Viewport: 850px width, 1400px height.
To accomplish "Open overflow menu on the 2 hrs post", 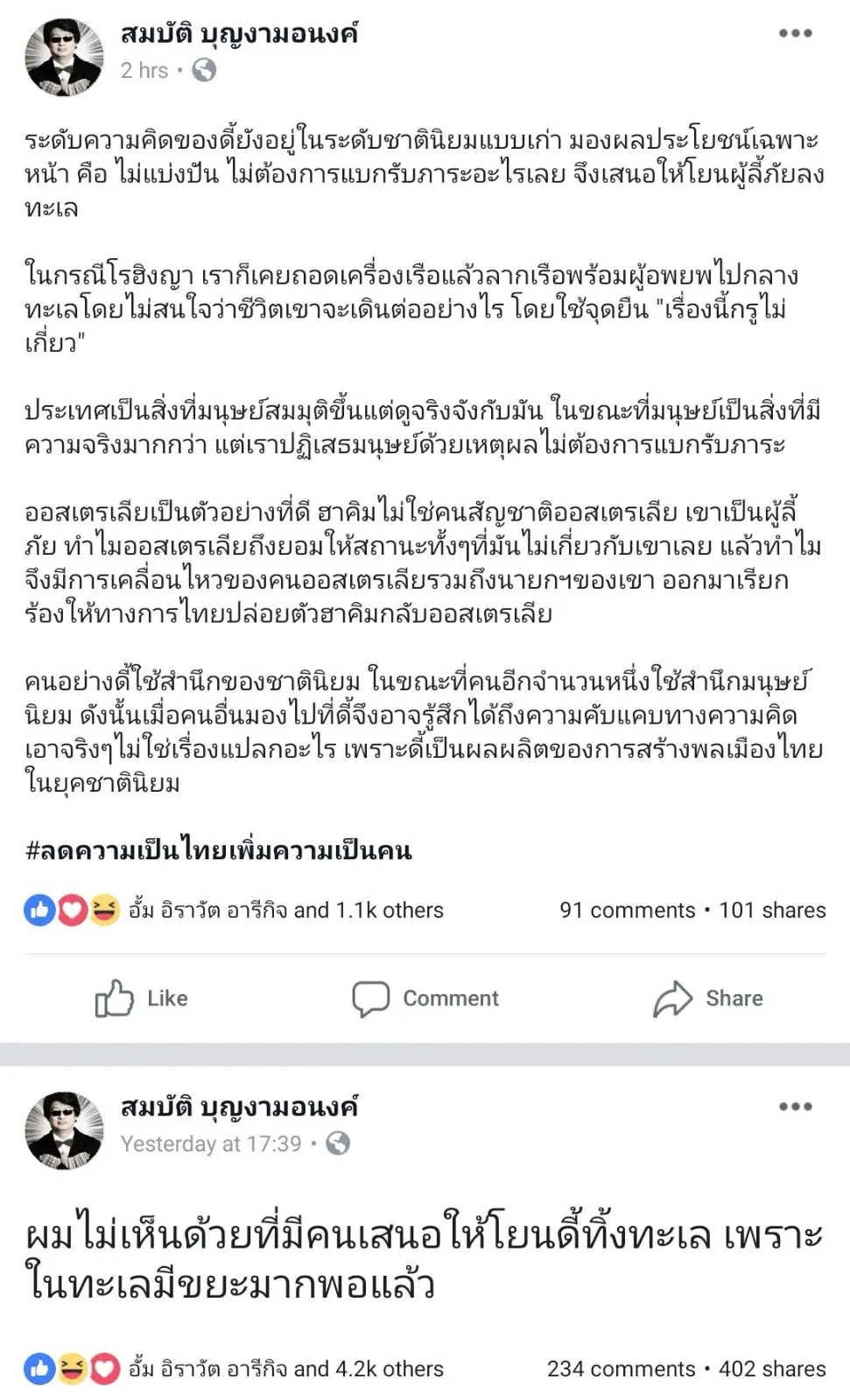I will [795, 33].
